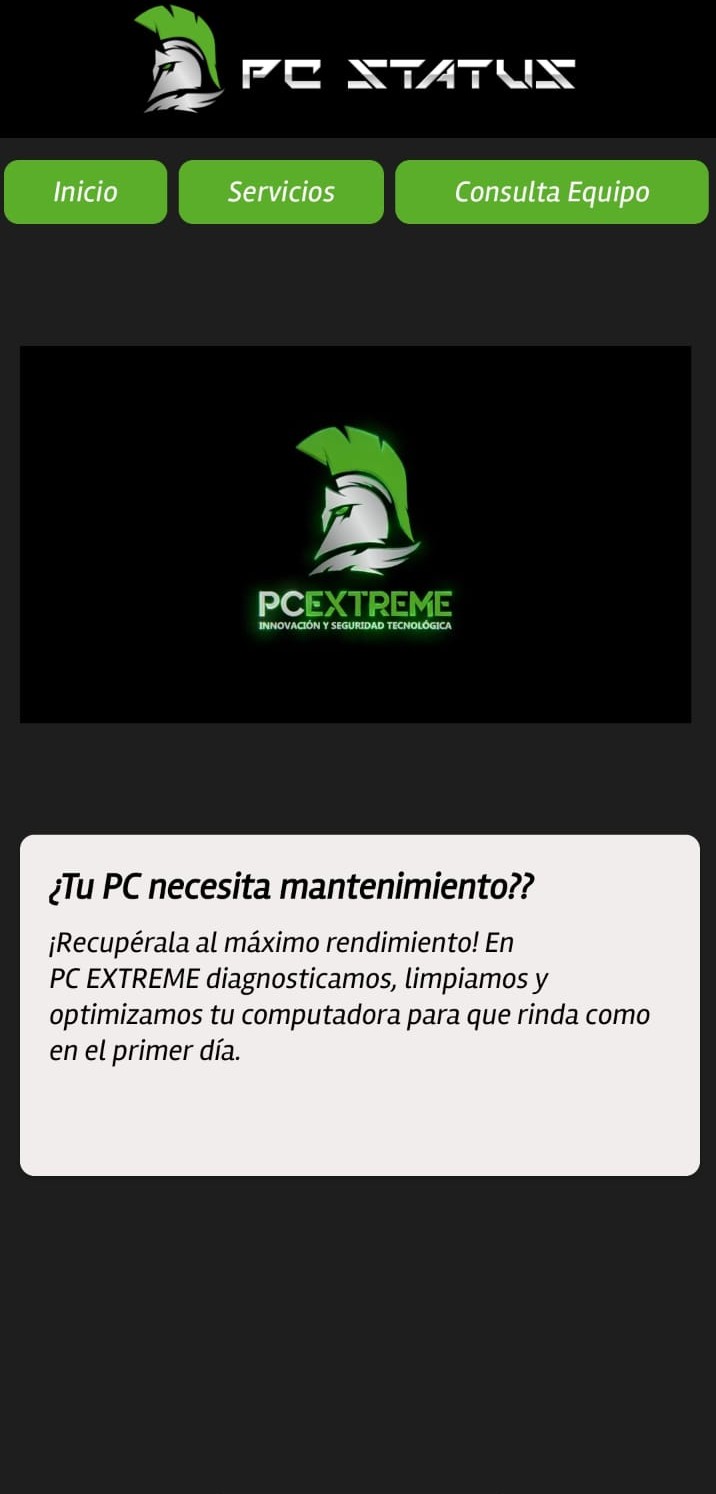The image size is (716, 1494).
Task: Select the Consulta Equipo button
Action: pyautogui.click(x=551, y=192)
